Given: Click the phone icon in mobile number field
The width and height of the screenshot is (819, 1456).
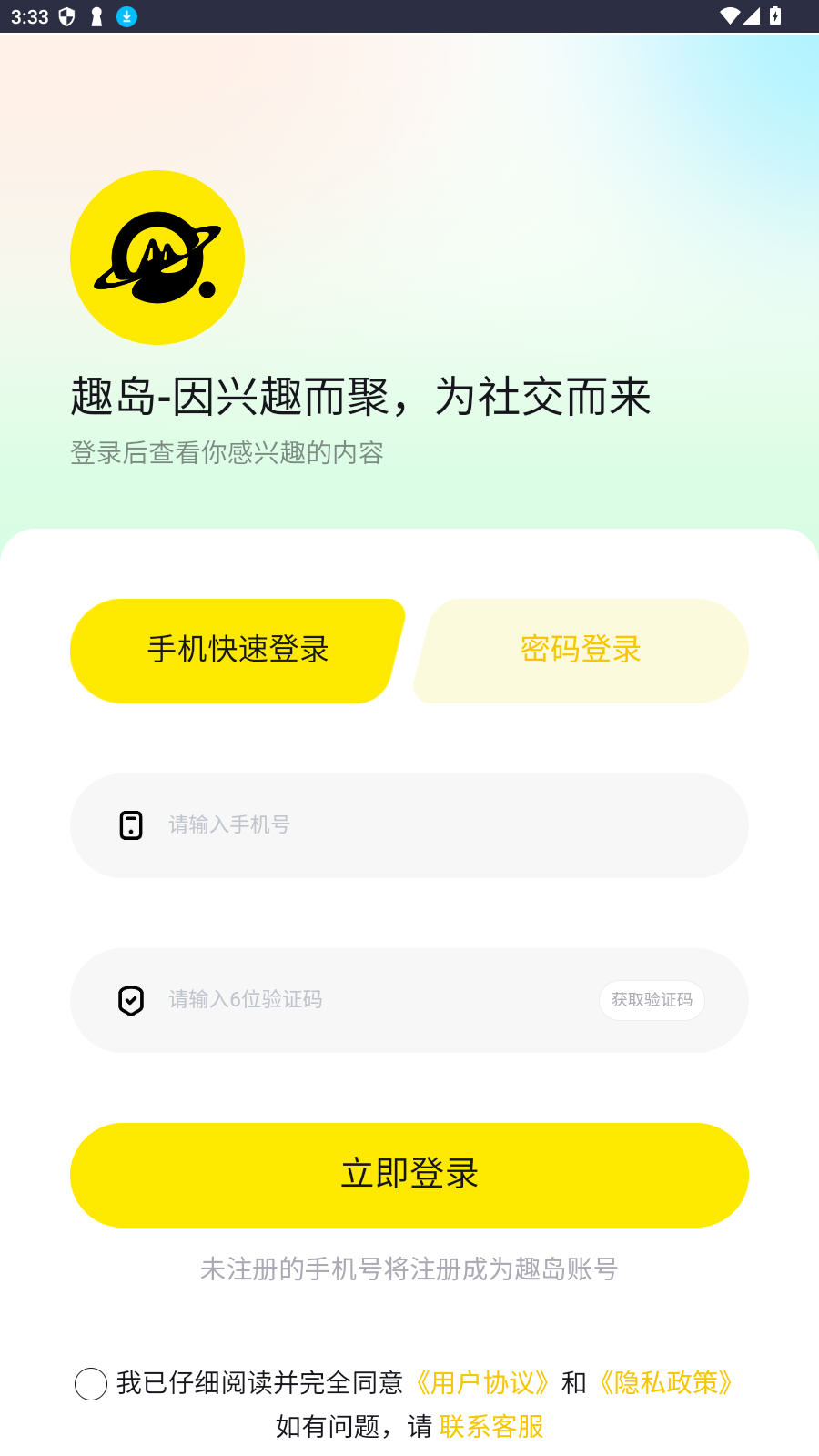Looking at the screenshot, I should pos(130,825).
